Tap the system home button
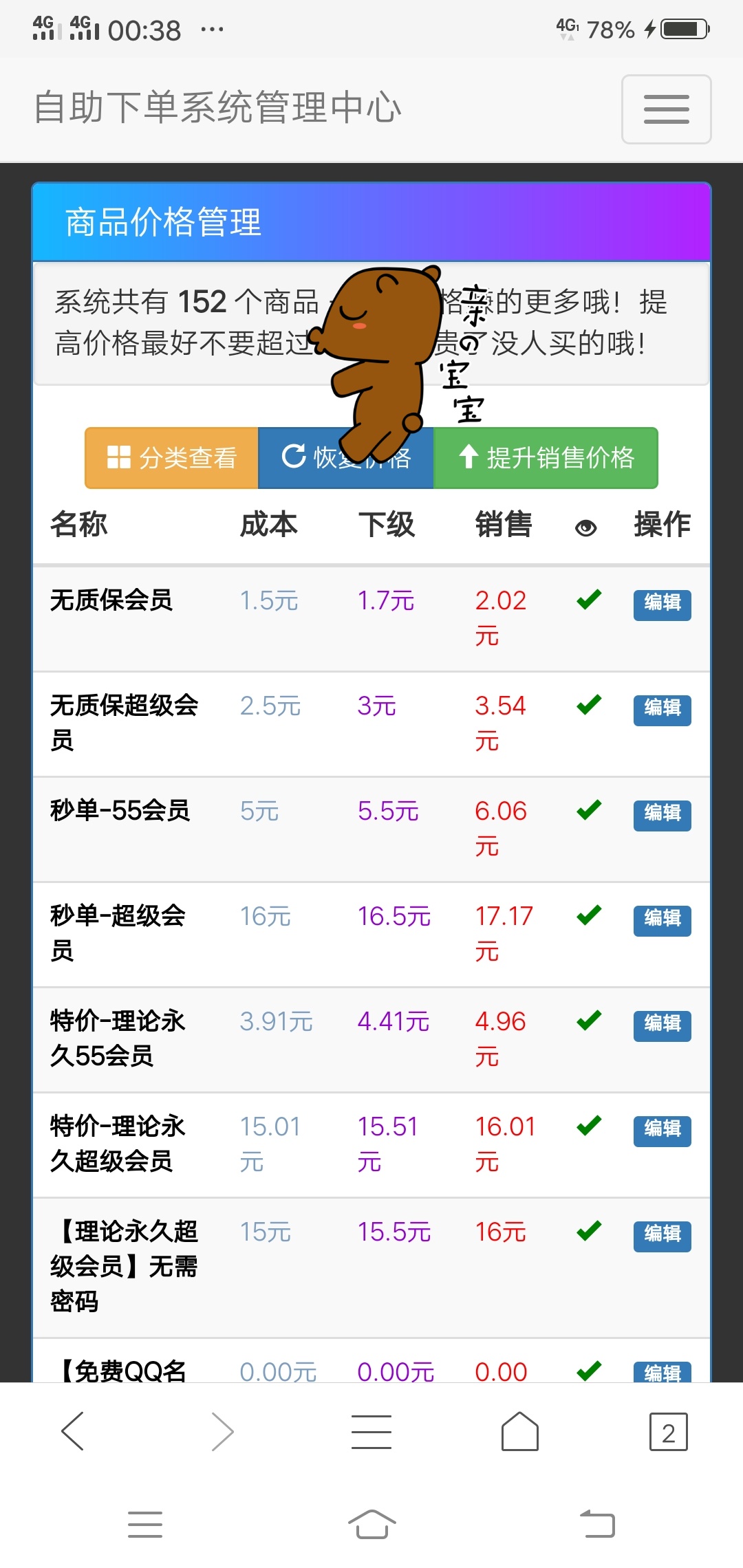Image resolution: width=743 pixels, height=1568 pixels. tap(371, 1524)
